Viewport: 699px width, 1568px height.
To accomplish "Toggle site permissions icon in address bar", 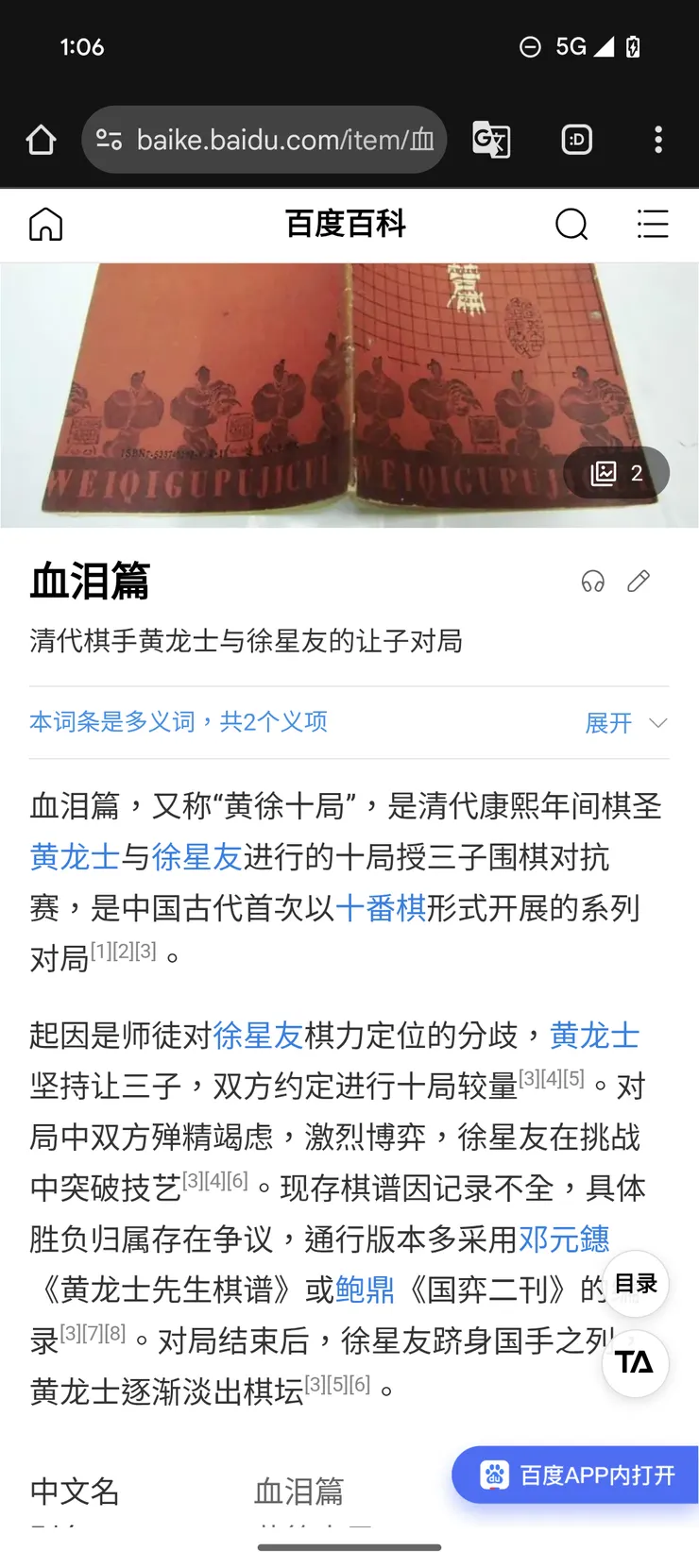I will click(x=109, y=139).
